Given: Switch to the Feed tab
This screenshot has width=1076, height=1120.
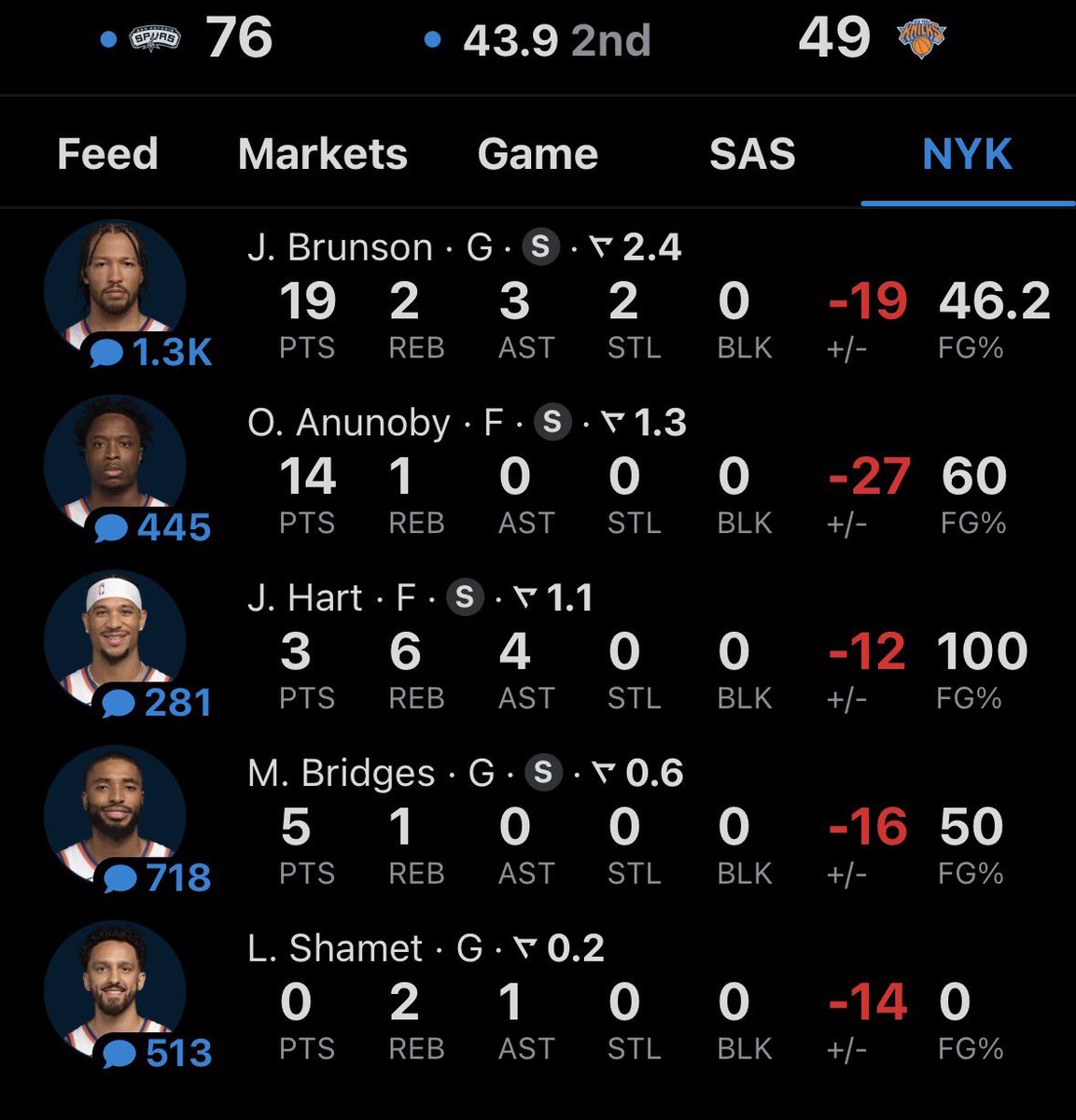Looking at the screenshot, I should tap(107, 154).
